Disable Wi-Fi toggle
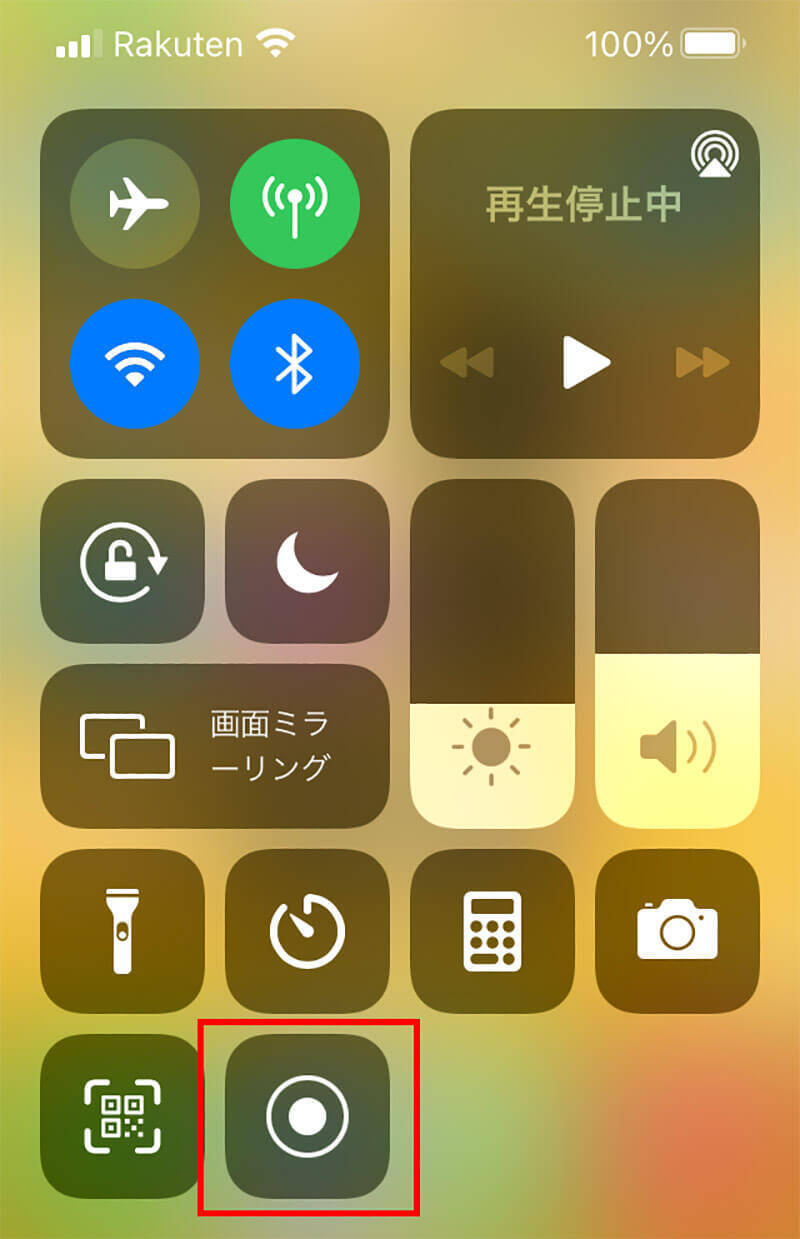The height and width of the screenshot is (1239, 800). (x=135, y=364)
